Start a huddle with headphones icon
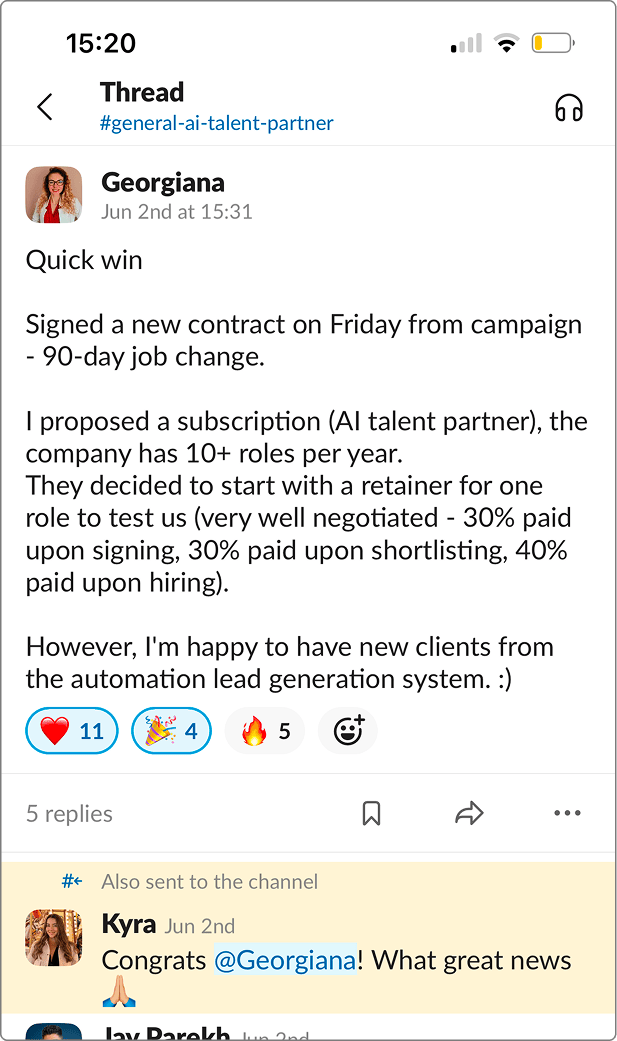Viewport: 617px width, 1041px height. 568,107
